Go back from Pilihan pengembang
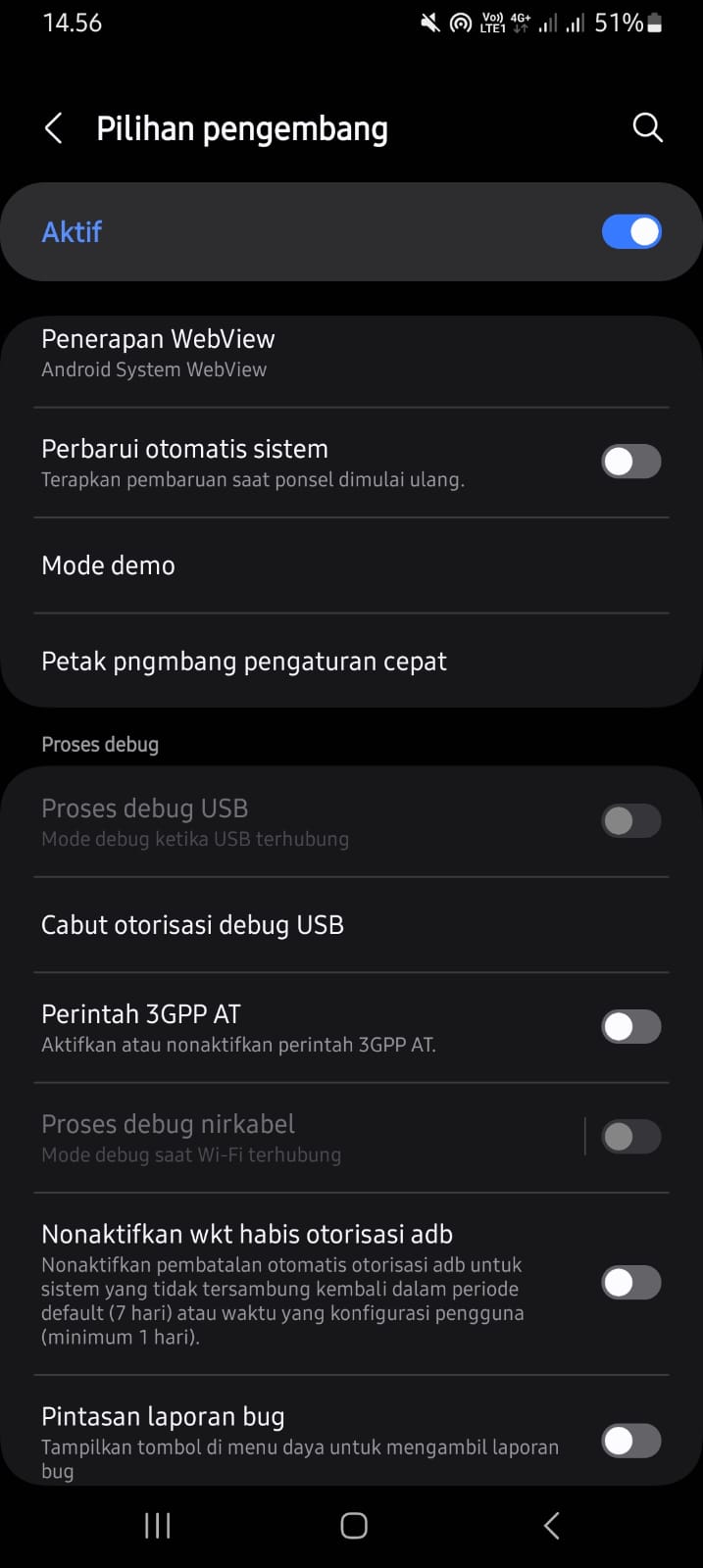 click(54, 128)
